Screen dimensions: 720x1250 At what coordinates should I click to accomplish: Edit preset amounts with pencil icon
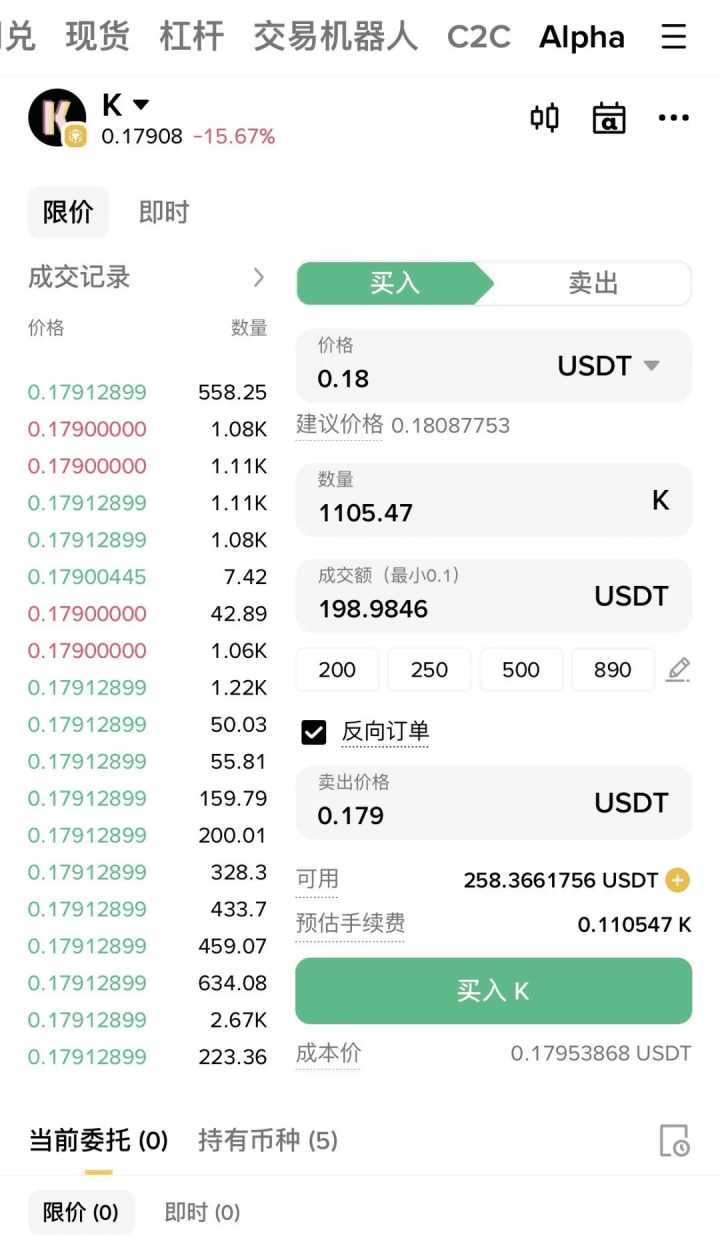pyautogui.click(x=678, y=670)
